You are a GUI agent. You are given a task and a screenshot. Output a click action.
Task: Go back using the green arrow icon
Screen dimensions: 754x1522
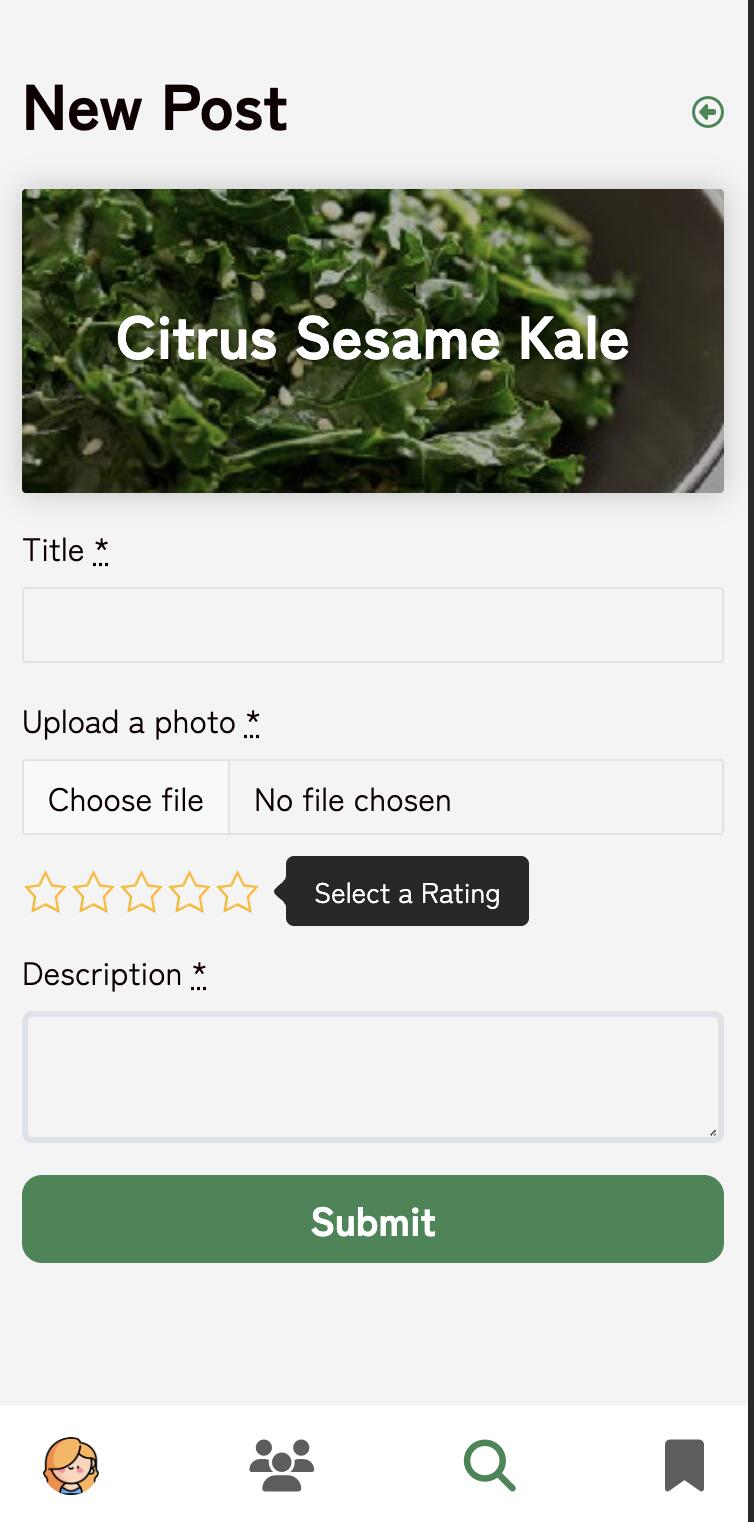coord(707,112)
